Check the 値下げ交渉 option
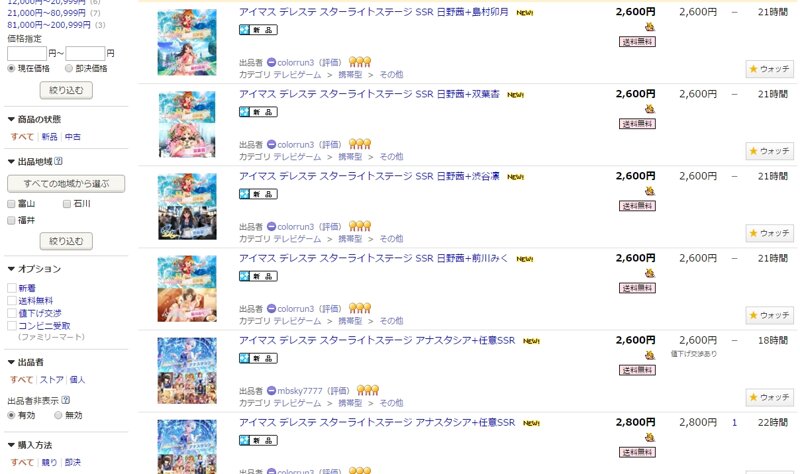 pyautogui.click(x=12, y=313)
